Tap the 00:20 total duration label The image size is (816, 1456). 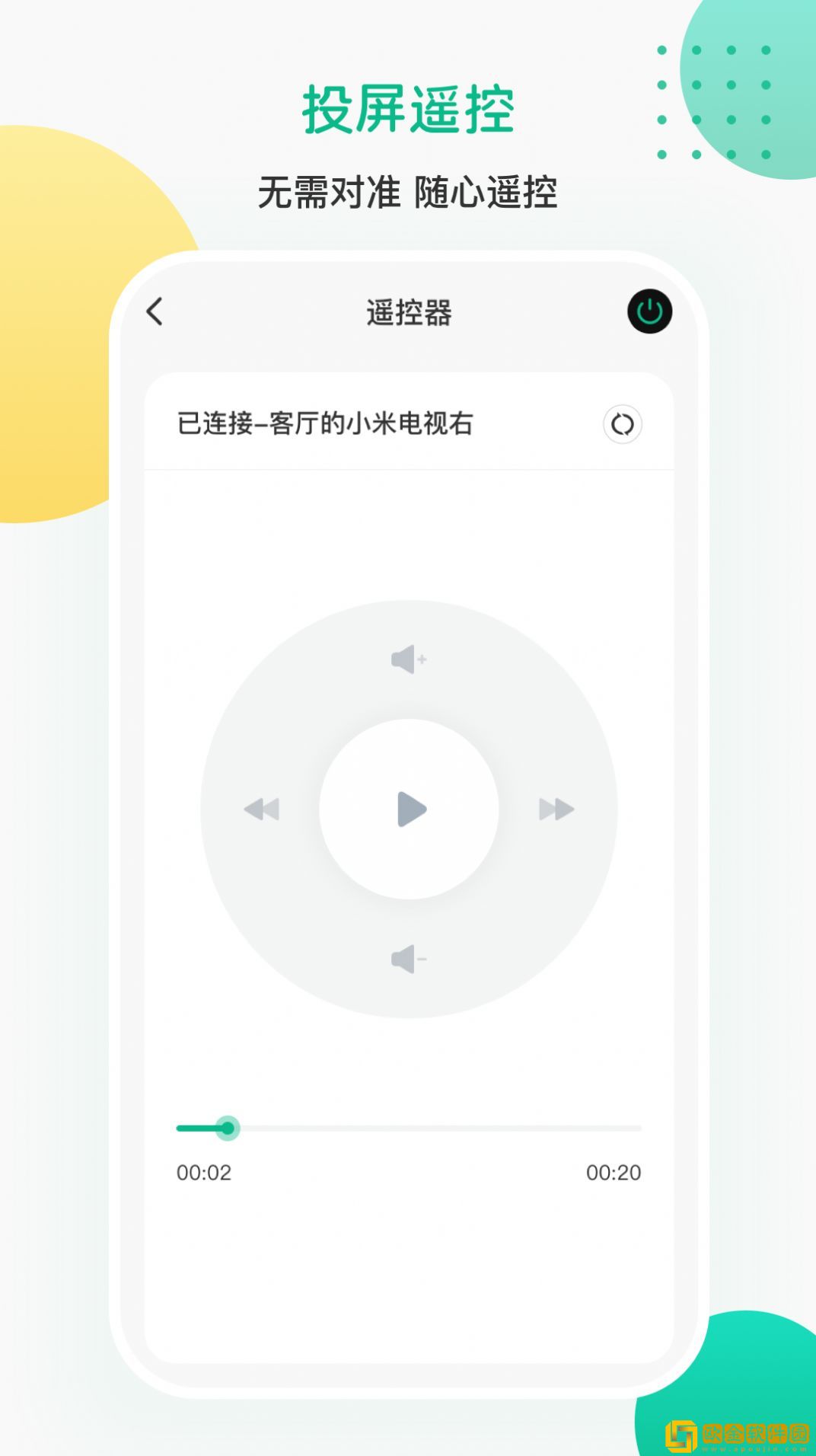pyautogui.click(x=614, y=1173)
